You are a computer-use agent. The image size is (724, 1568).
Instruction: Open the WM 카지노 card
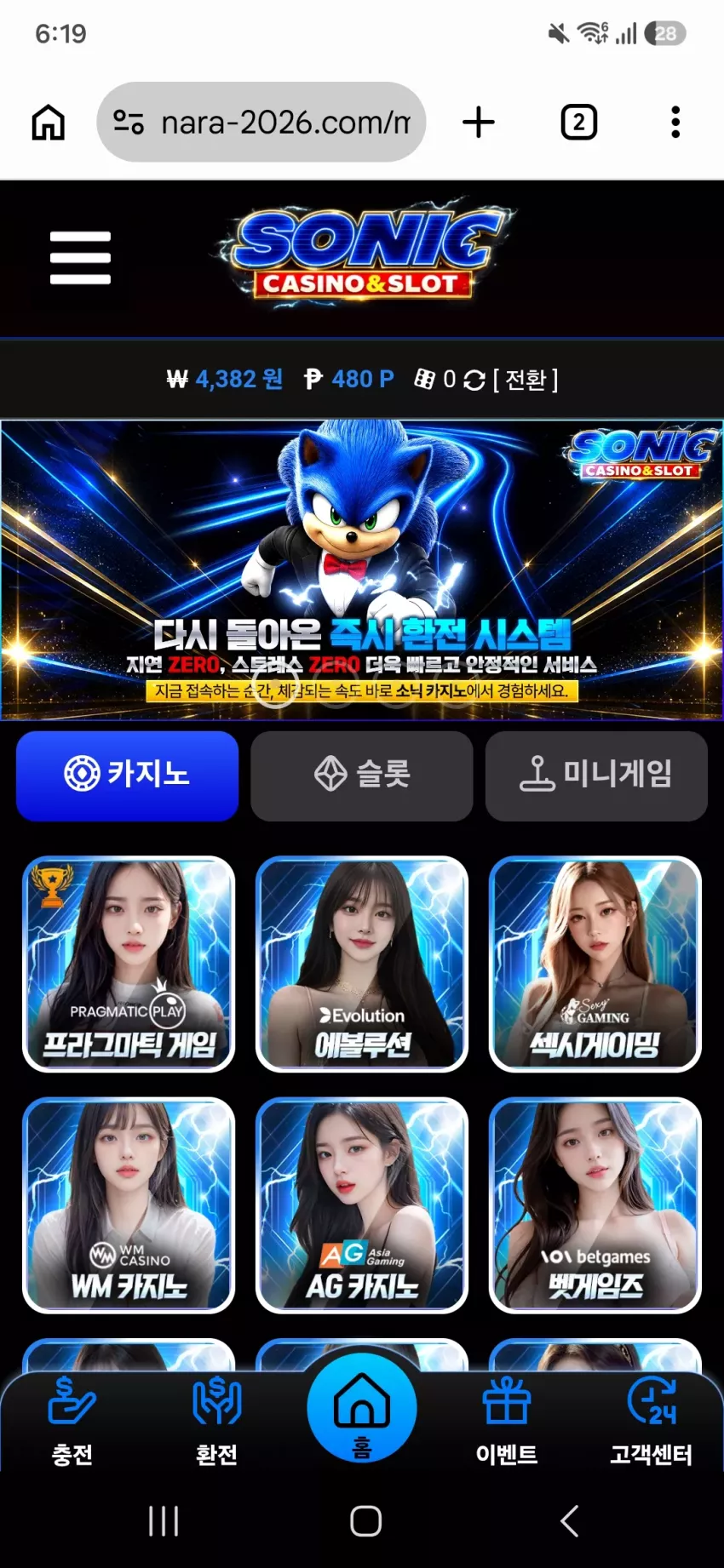pos(129,1205)
